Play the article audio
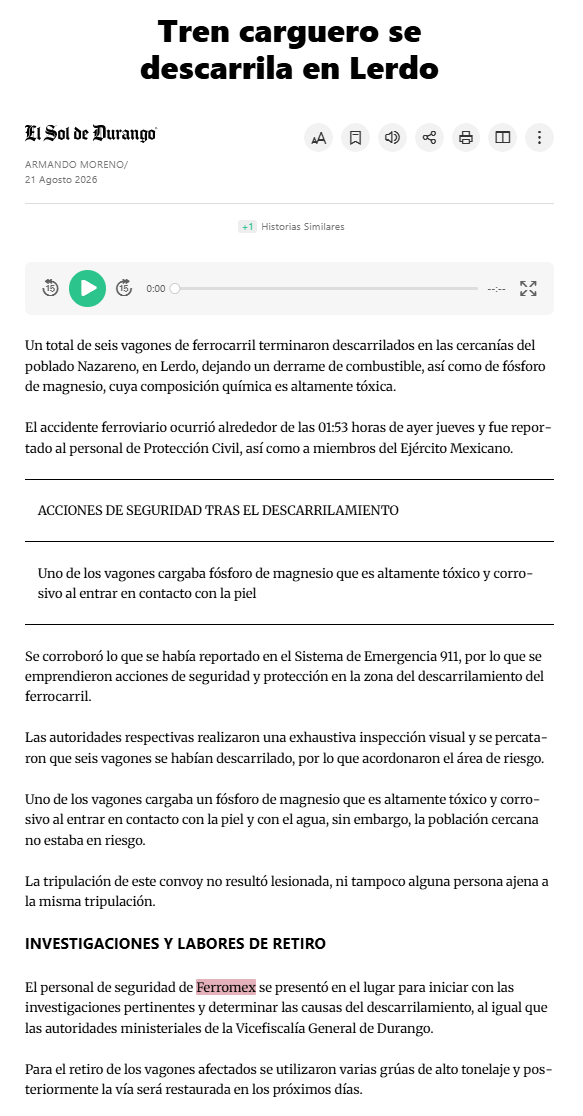Screen dimensions: 583x1116 coord(88,288)
